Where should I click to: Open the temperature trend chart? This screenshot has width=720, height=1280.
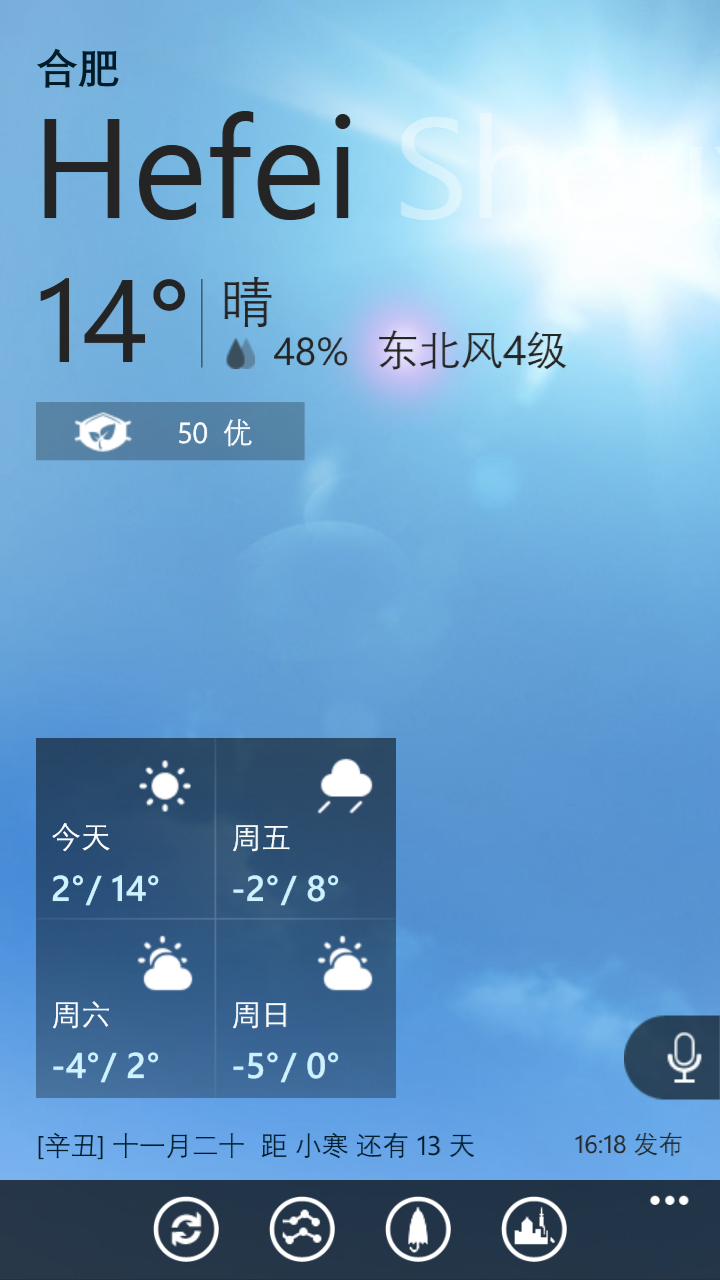(x=302, y=1229)
